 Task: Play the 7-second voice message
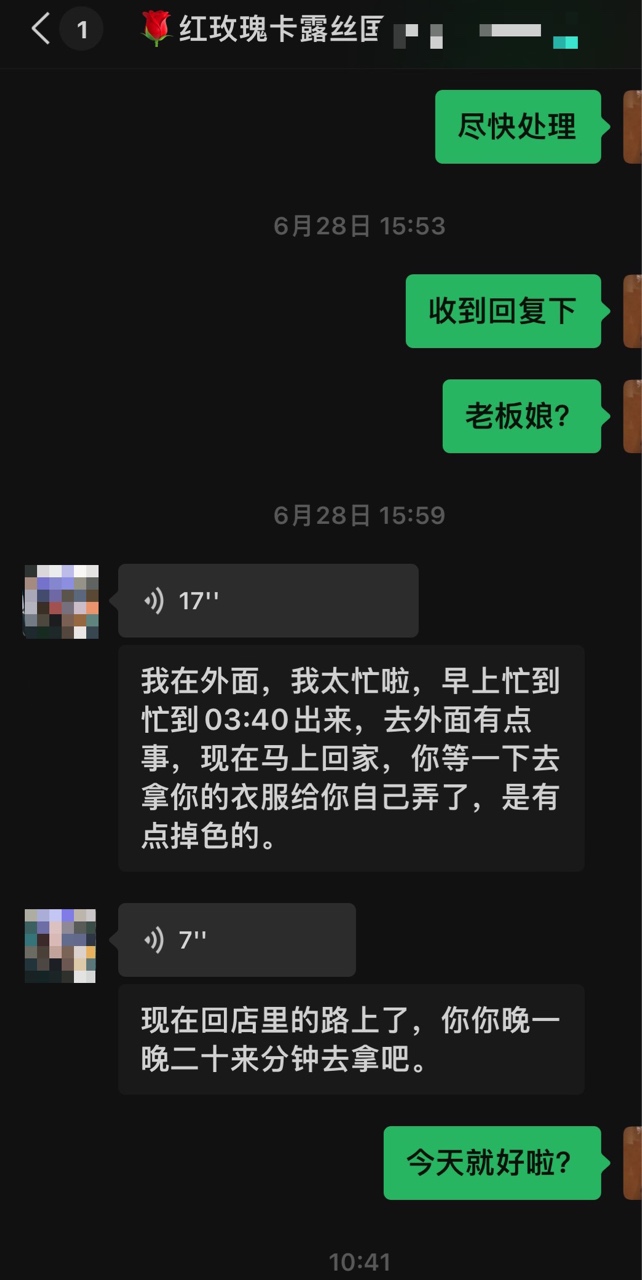click(x=236, y=940)
